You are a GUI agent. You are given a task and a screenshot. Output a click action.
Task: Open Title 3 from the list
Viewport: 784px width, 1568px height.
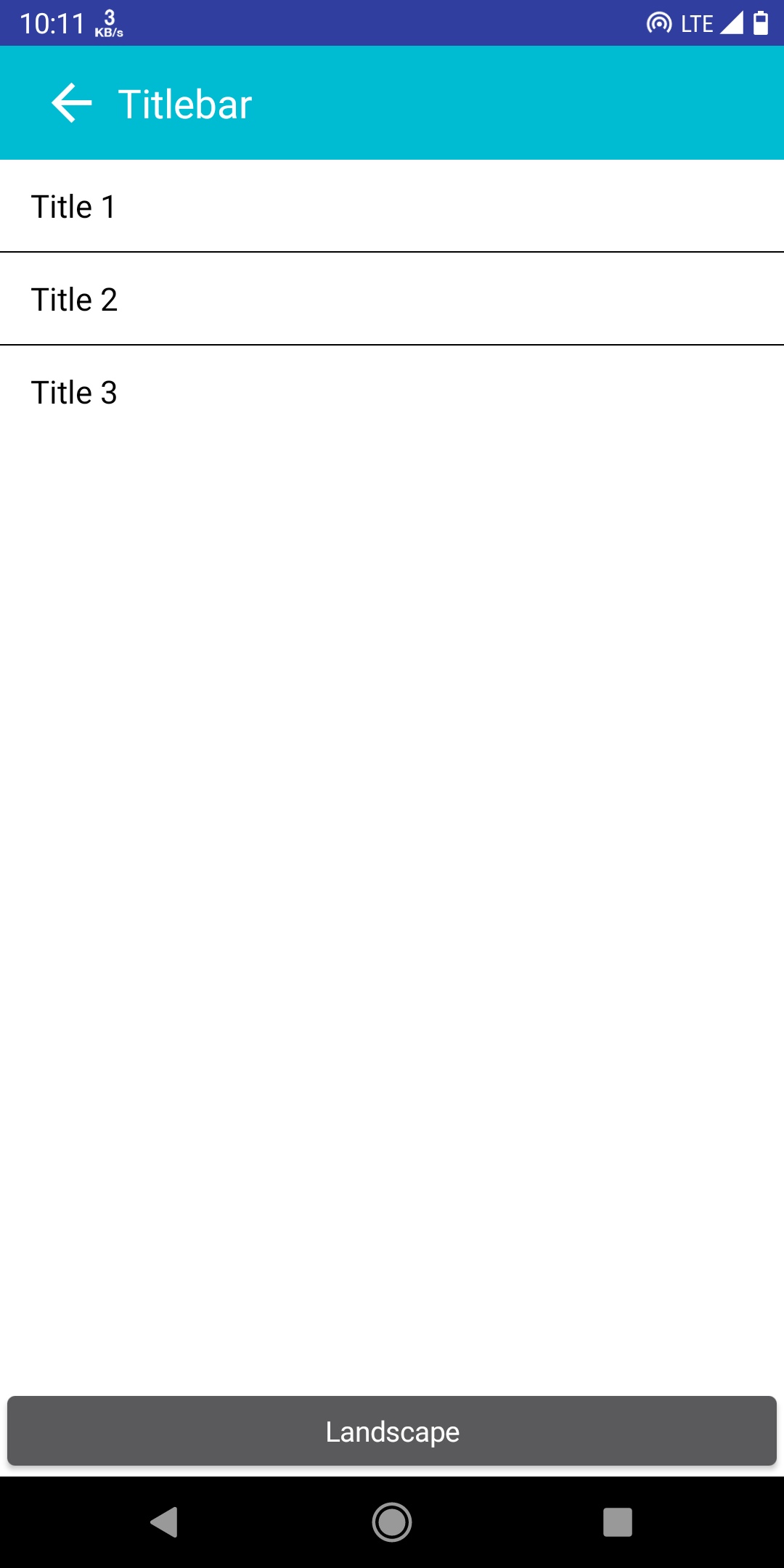(392, 392)
